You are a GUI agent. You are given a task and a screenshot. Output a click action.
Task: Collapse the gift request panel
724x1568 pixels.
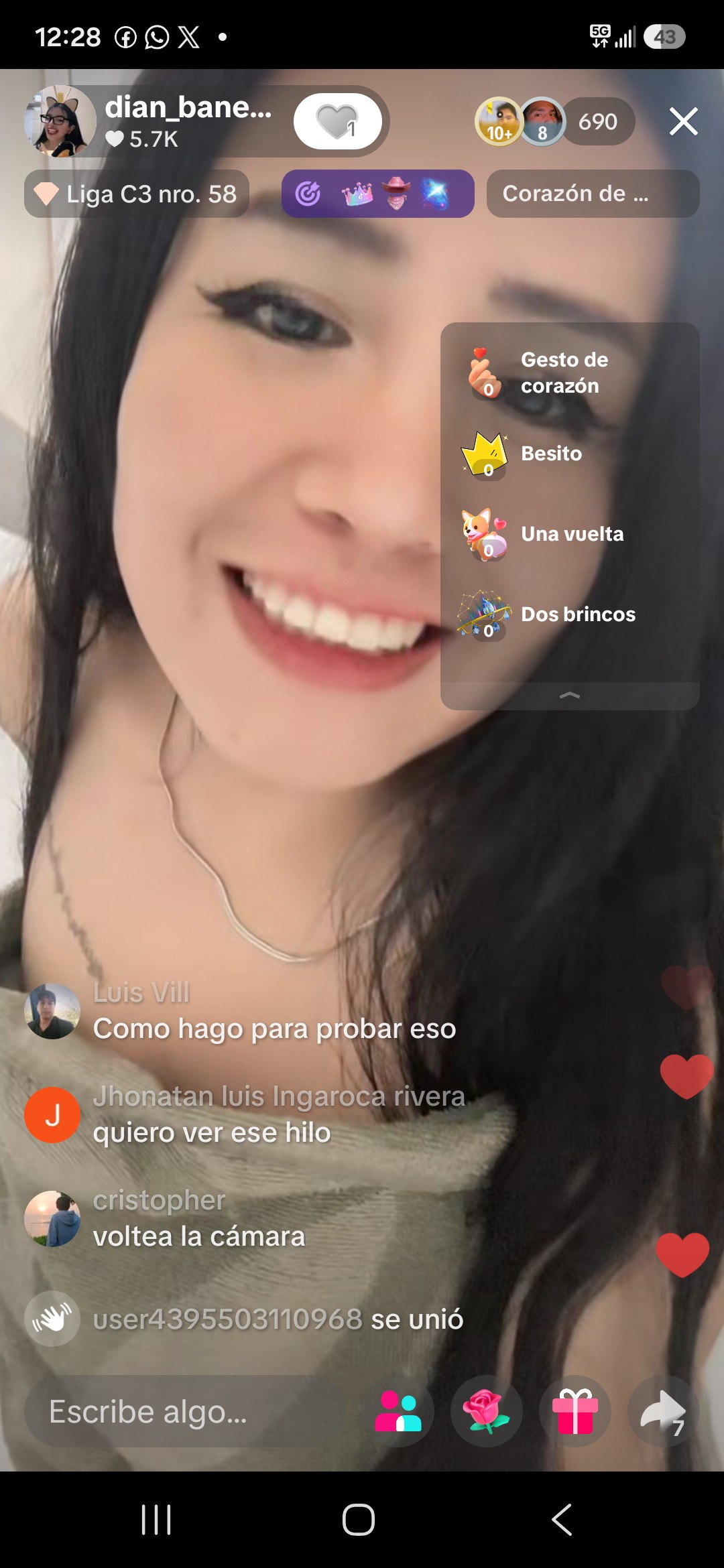570,696
